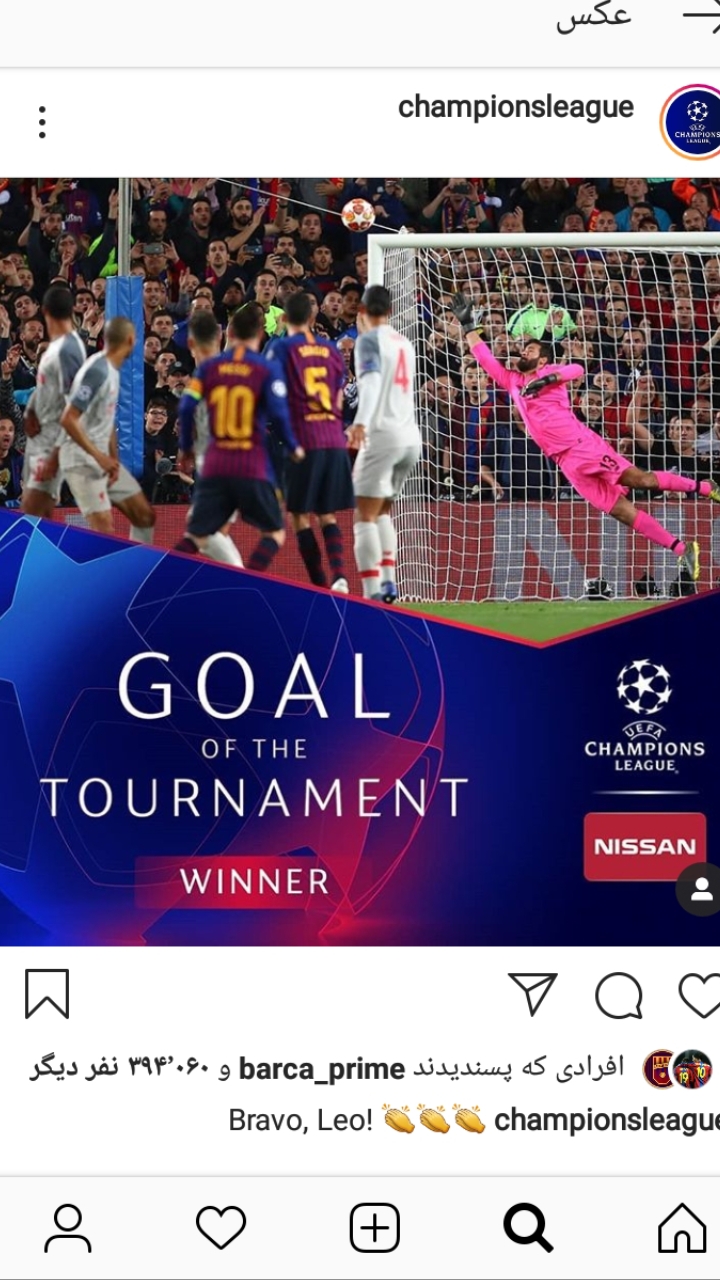This screenshot has height=1280, width=720.
Task: Open the championsleague username in post header
Action: tap(516, 107)
